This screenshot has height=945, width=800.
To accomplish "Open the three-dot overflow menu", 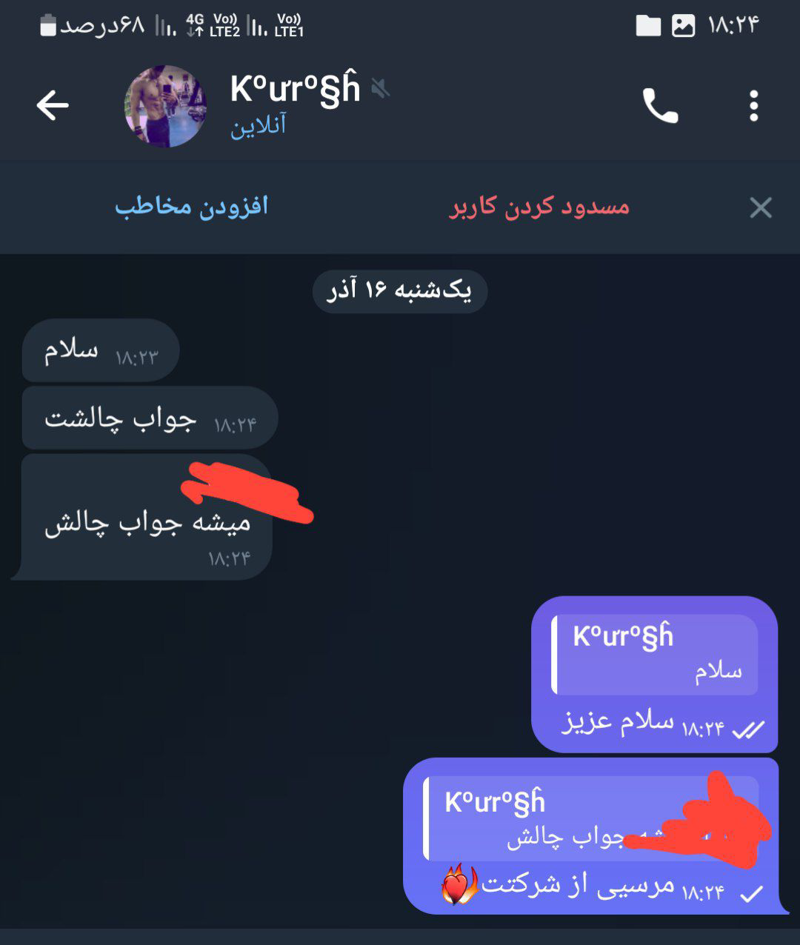I will [754, 106].
